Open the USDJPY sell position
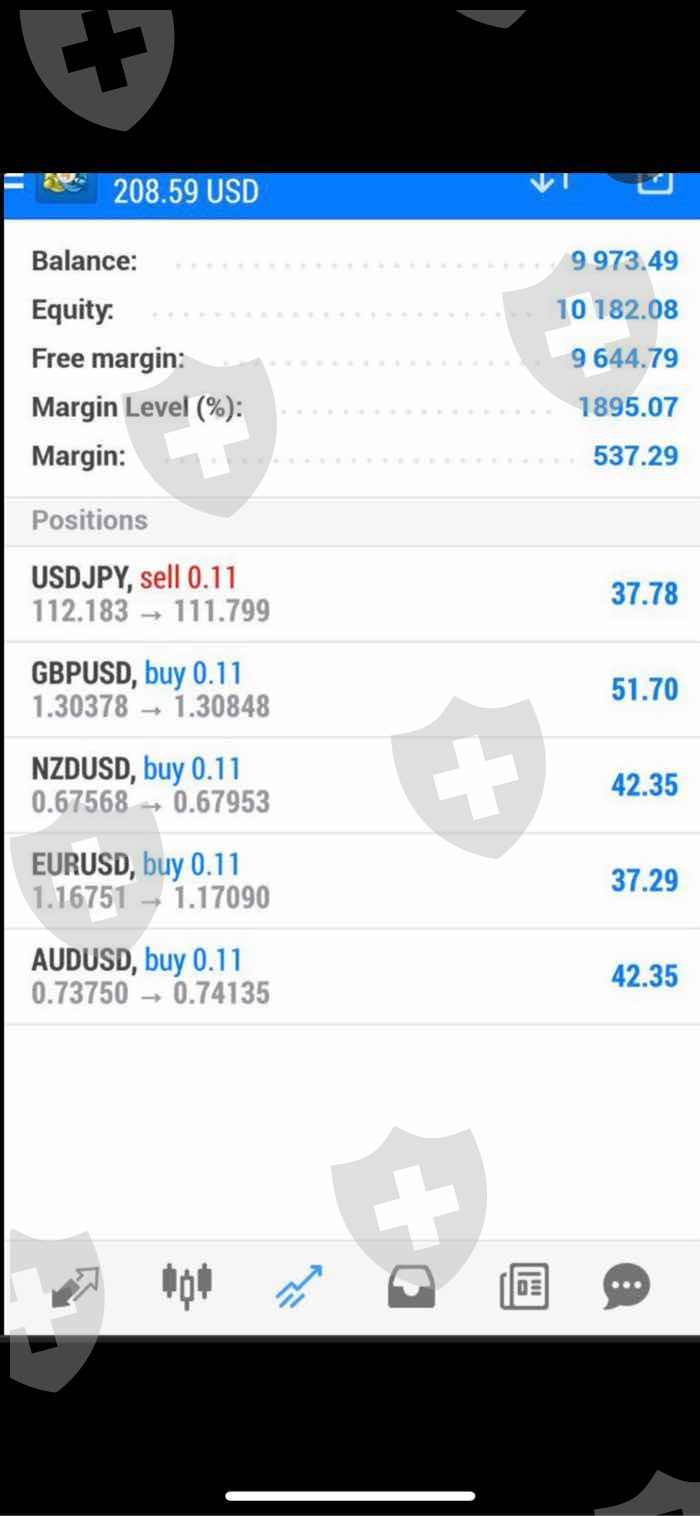700x1516 pixels. coord(350,594)
